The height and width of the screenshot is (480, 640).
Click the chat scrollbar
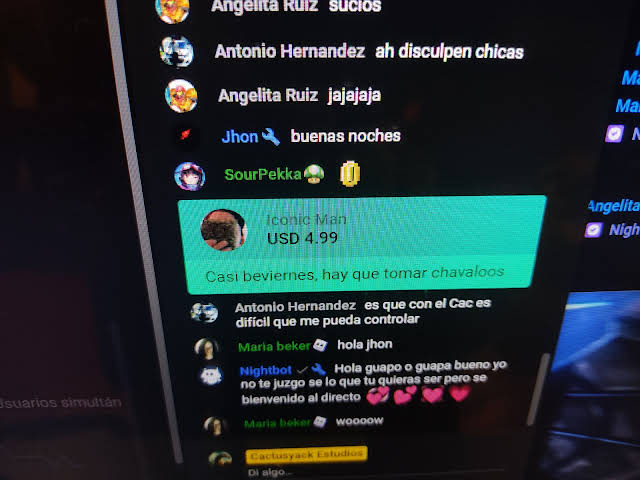pyautogui.click(x=538, y=390)
